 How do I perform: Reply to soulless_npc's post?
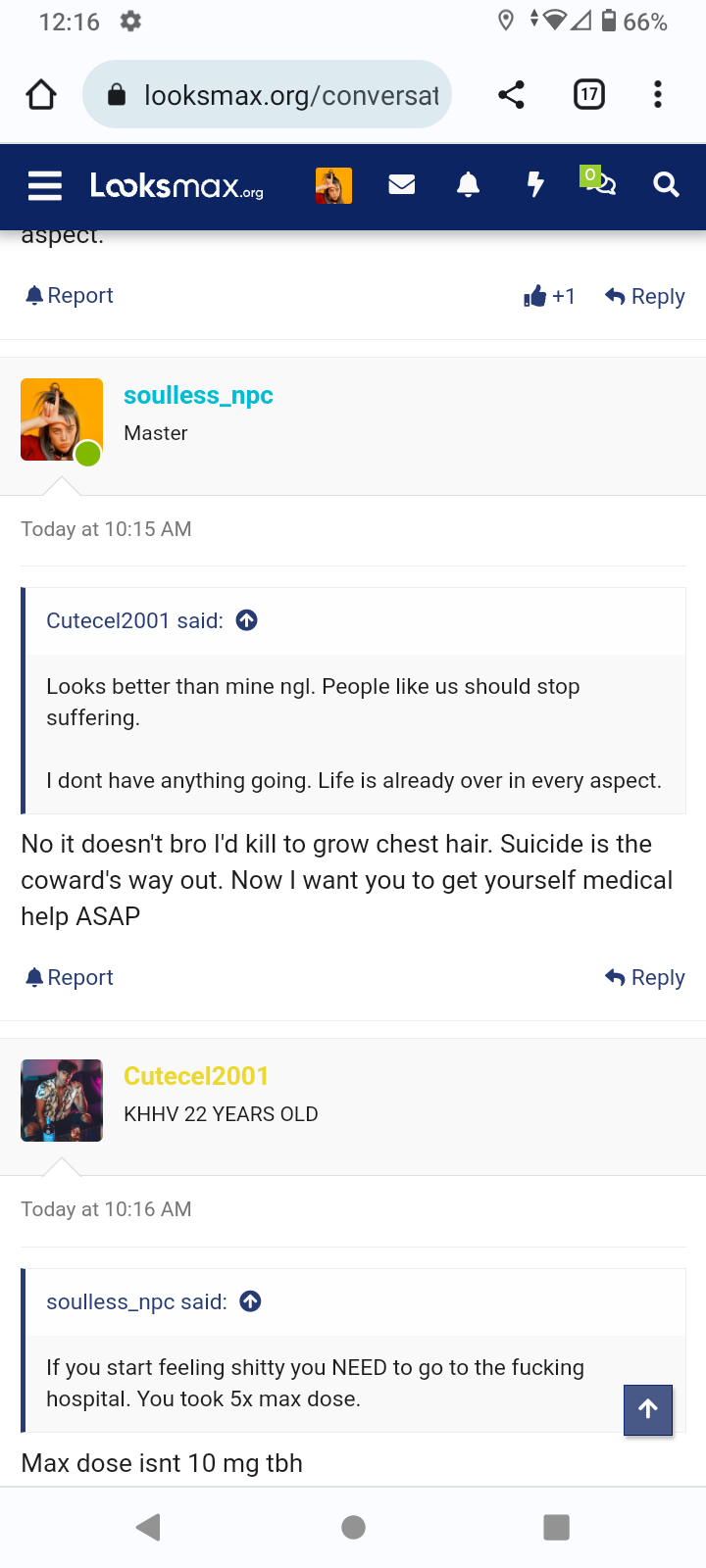tap(645, 977)
